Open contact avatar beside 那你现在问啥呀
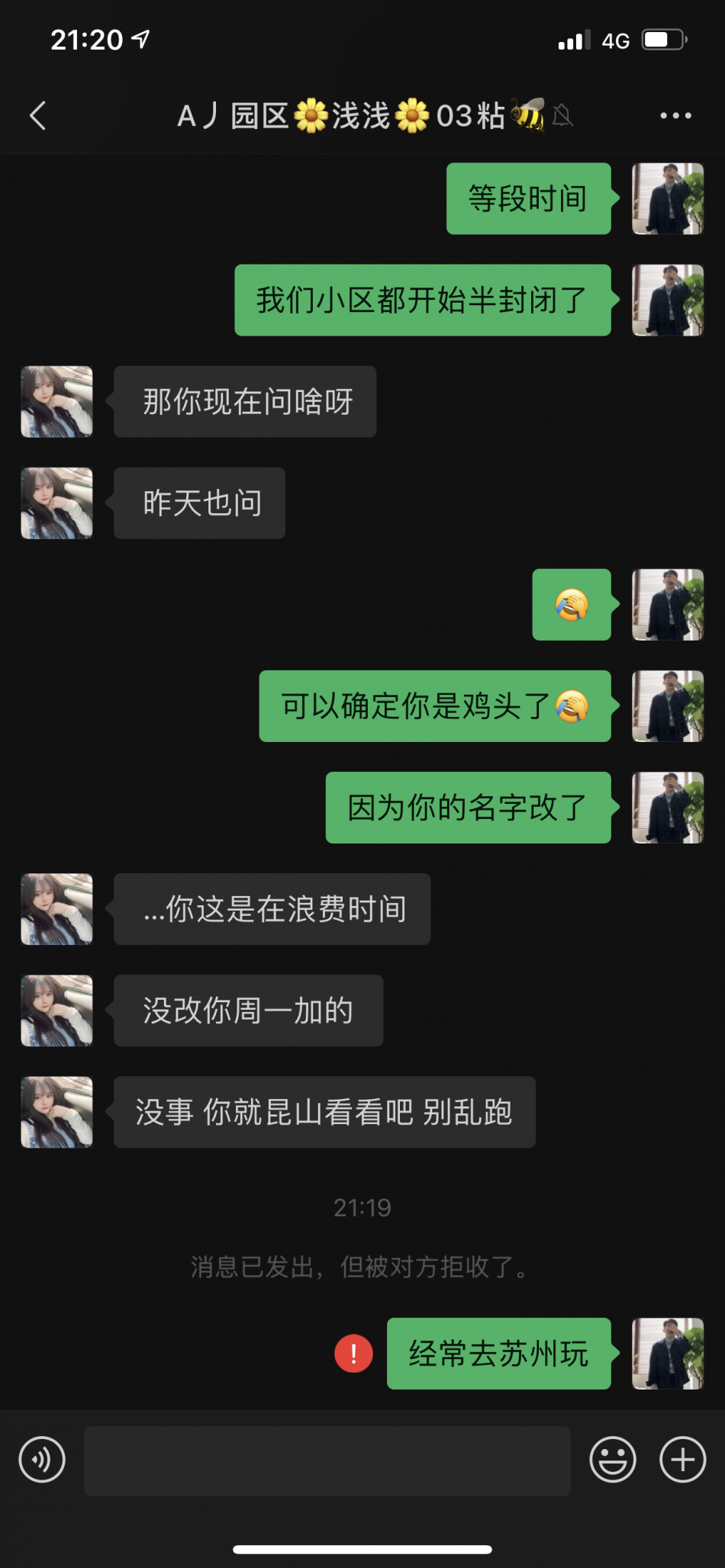Image resolution: width=725 pixels, height=1568 pixels. coord(57,402)
